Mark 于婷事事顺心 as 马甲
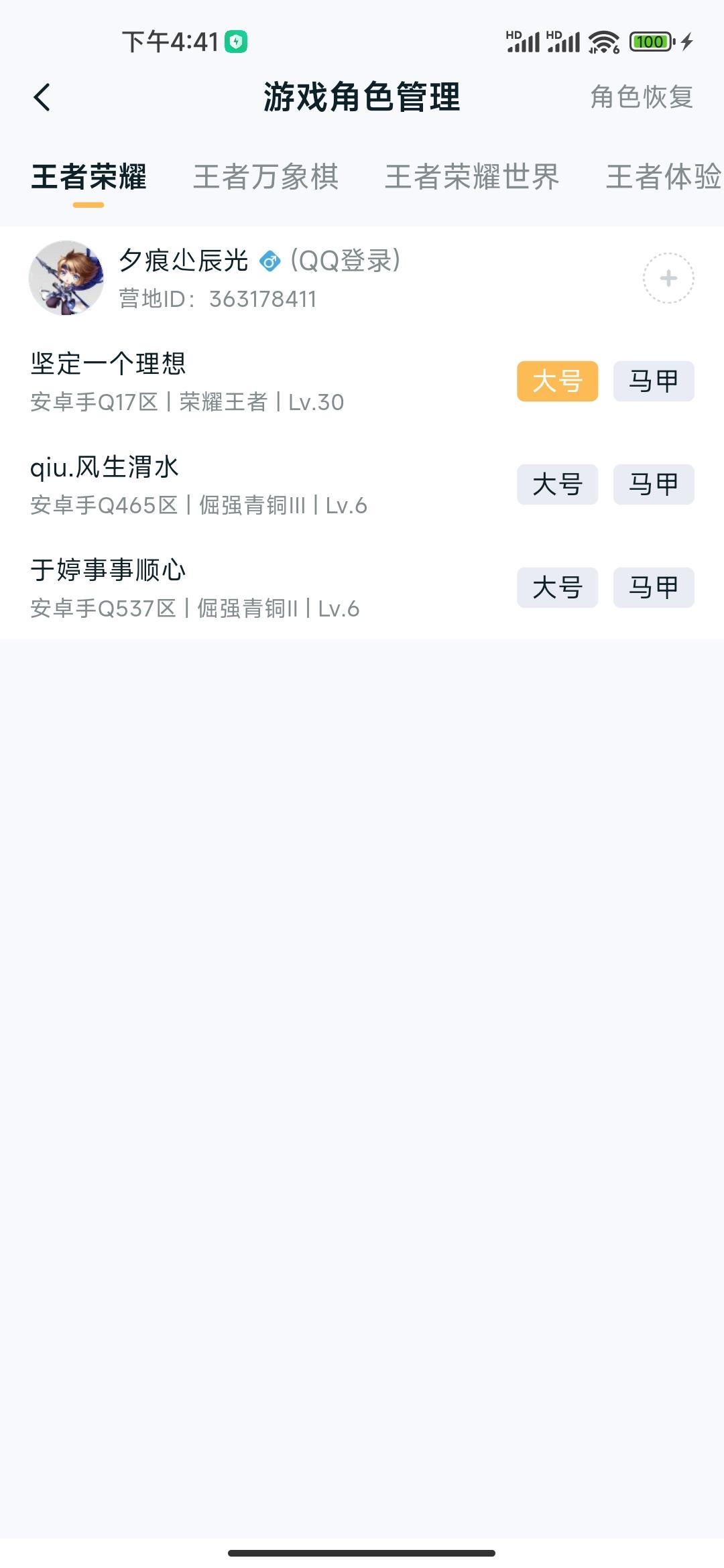Viewport: 724px width, 1568px height. (652, 588)
